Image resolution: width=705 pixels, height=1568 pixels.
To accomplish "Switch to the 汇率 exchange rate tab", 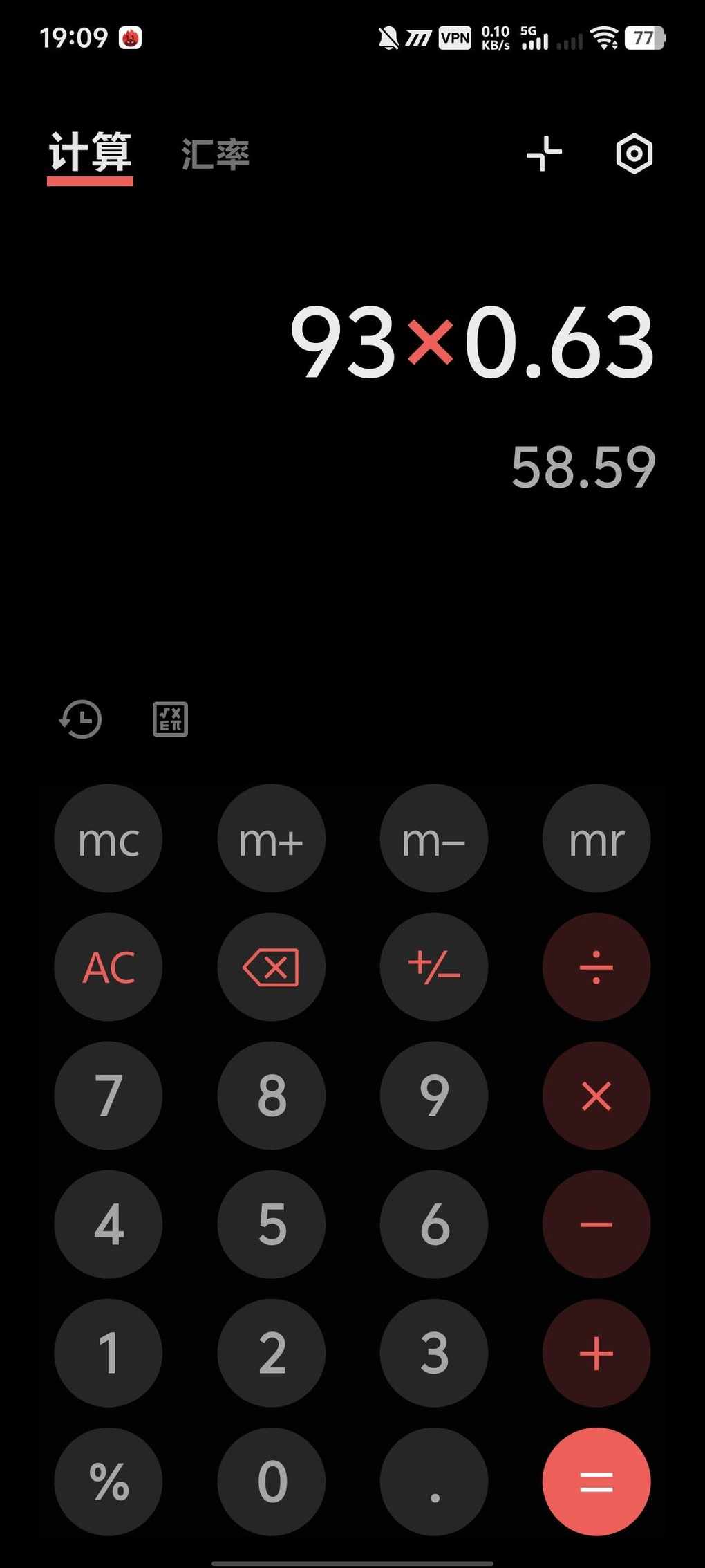I will click(215, 154).
